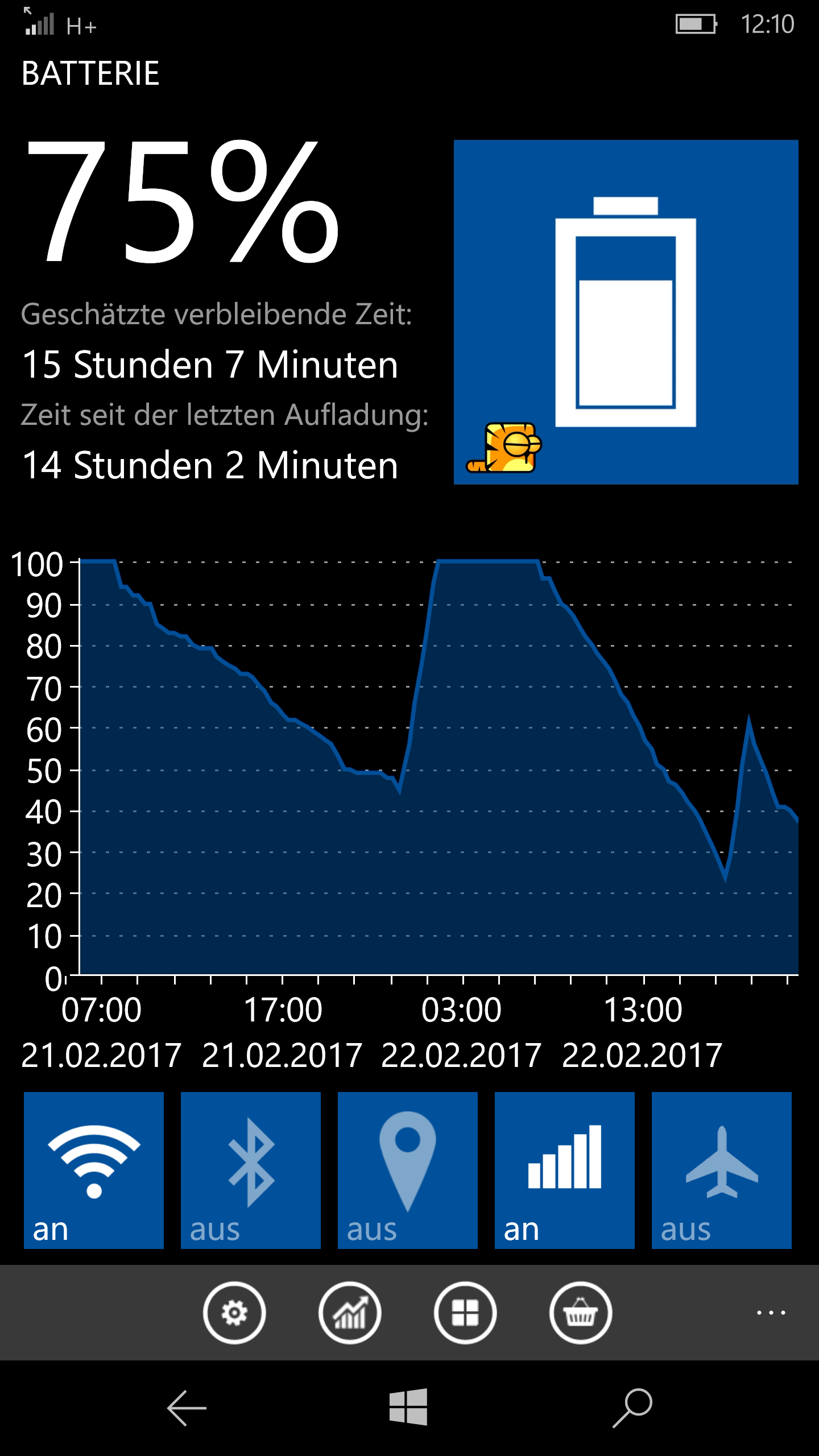
Task: Tap the tile grid icon in app bar
Action: [465, 1313]
